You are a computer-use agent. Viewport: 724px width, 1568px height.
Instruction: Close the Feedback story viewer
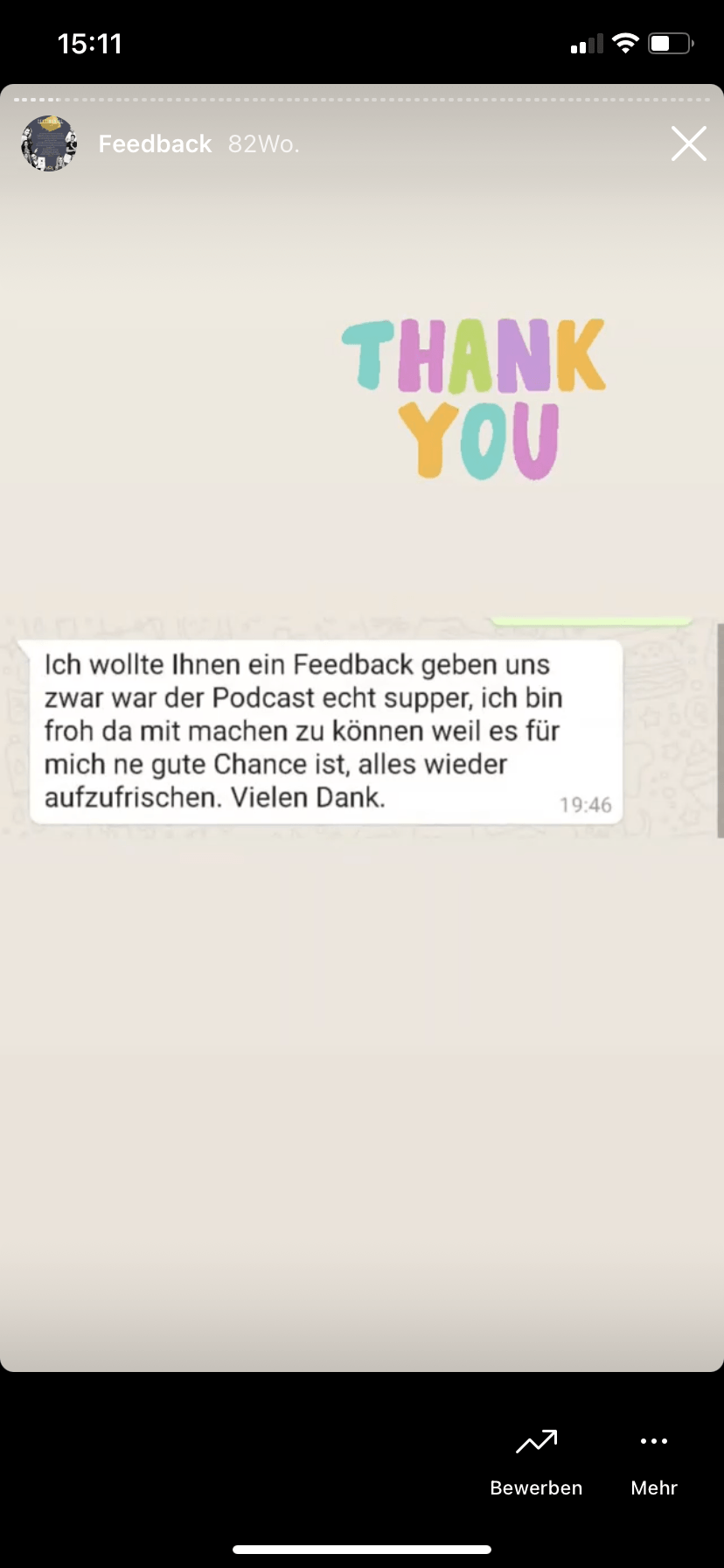pyautogui.click(x=688, y=143)
